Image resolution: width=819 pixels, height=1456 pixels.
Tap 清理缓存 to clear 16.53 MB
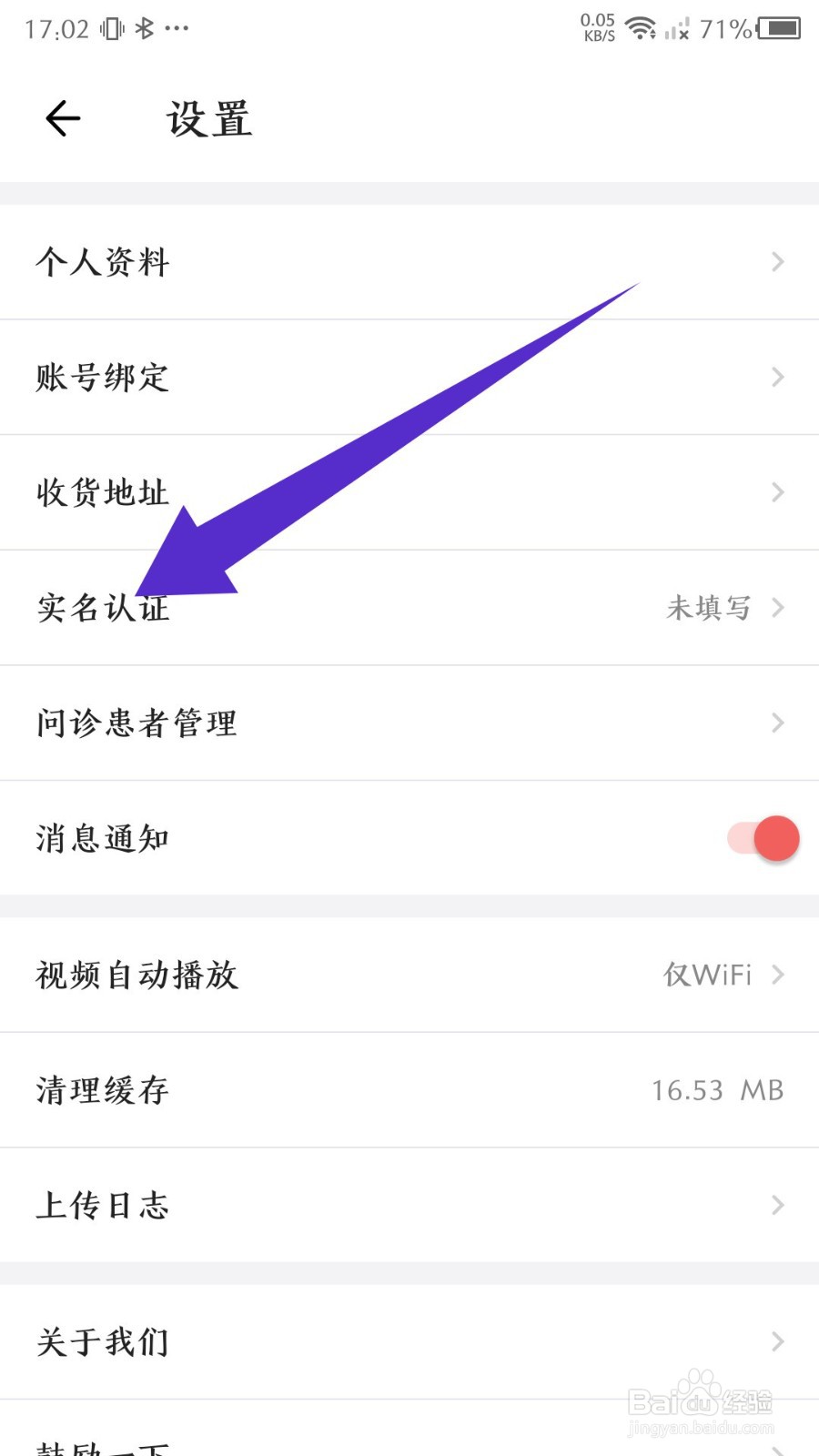409,1090
